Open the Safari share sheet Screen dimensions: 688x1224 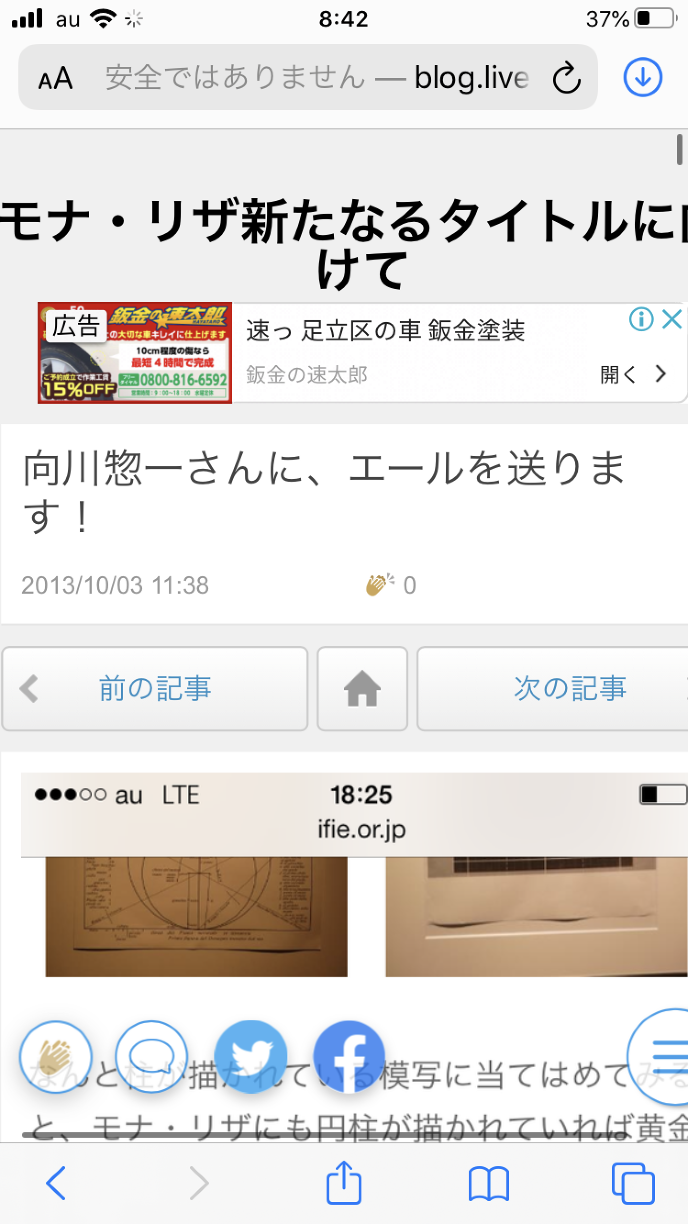tap(343, 1184)
